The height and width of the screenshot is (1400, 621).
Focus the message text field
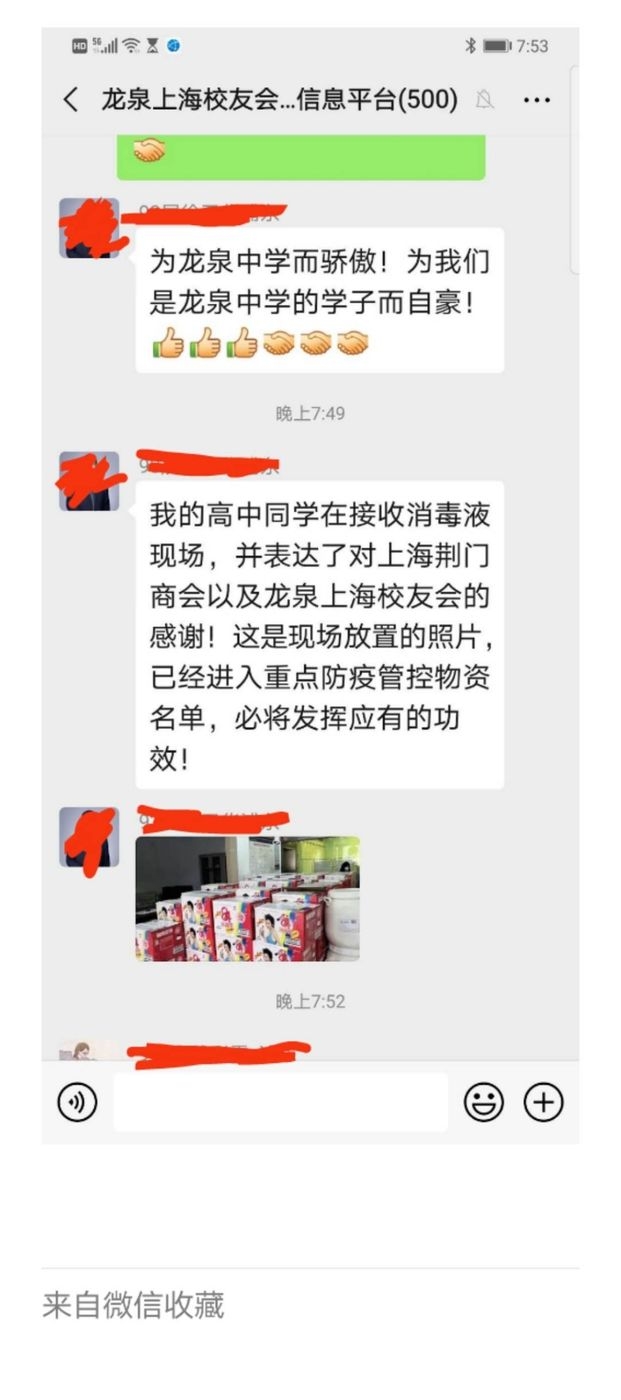(280, 1103)
